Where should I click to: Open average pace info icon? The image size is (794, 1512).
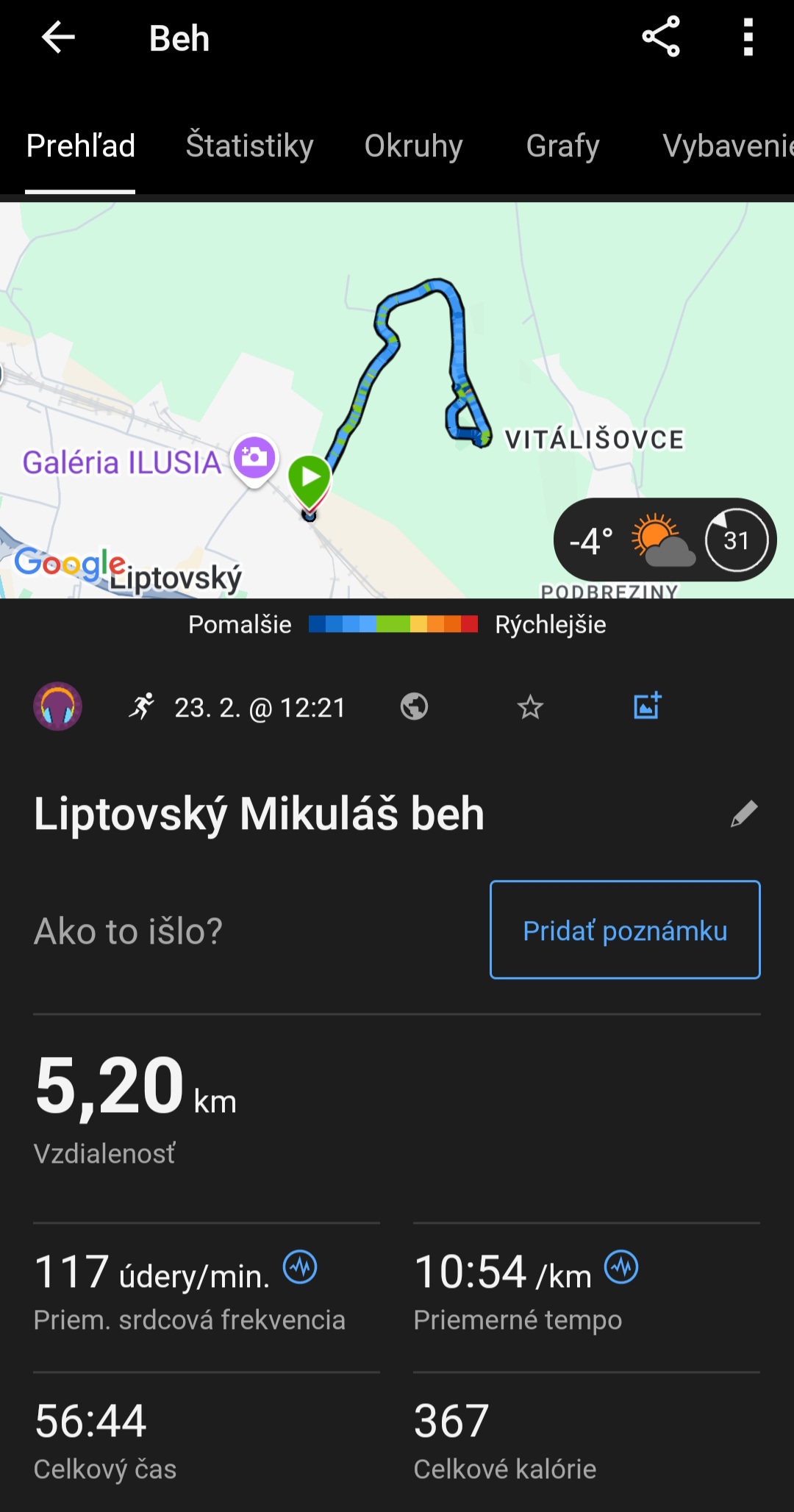[621, 1267]
